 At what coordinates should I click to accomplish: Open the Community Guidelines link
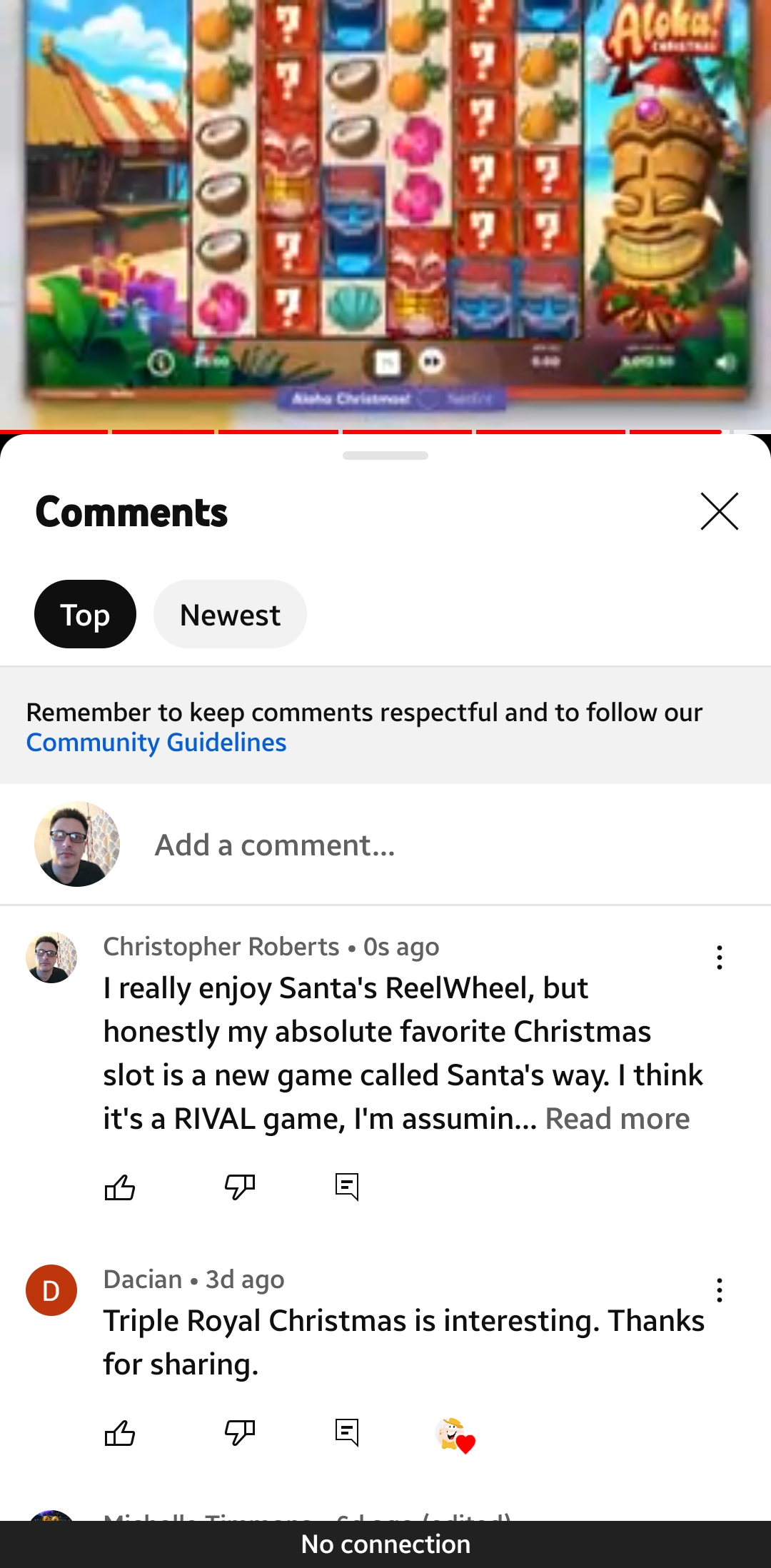pos(156,743)
